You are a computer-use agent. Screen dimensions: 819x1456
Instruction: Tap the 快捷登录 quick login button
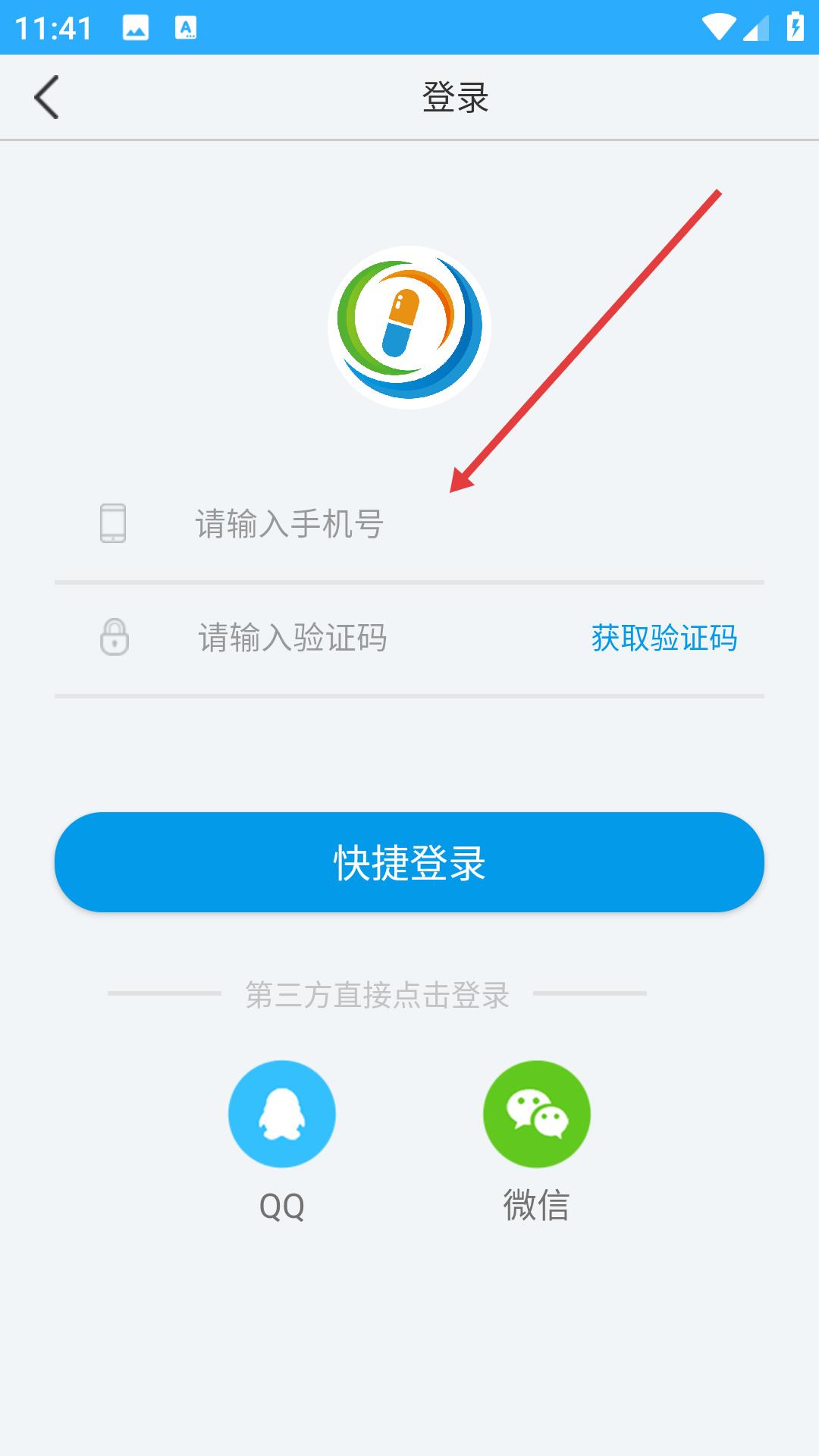[409, 862]
